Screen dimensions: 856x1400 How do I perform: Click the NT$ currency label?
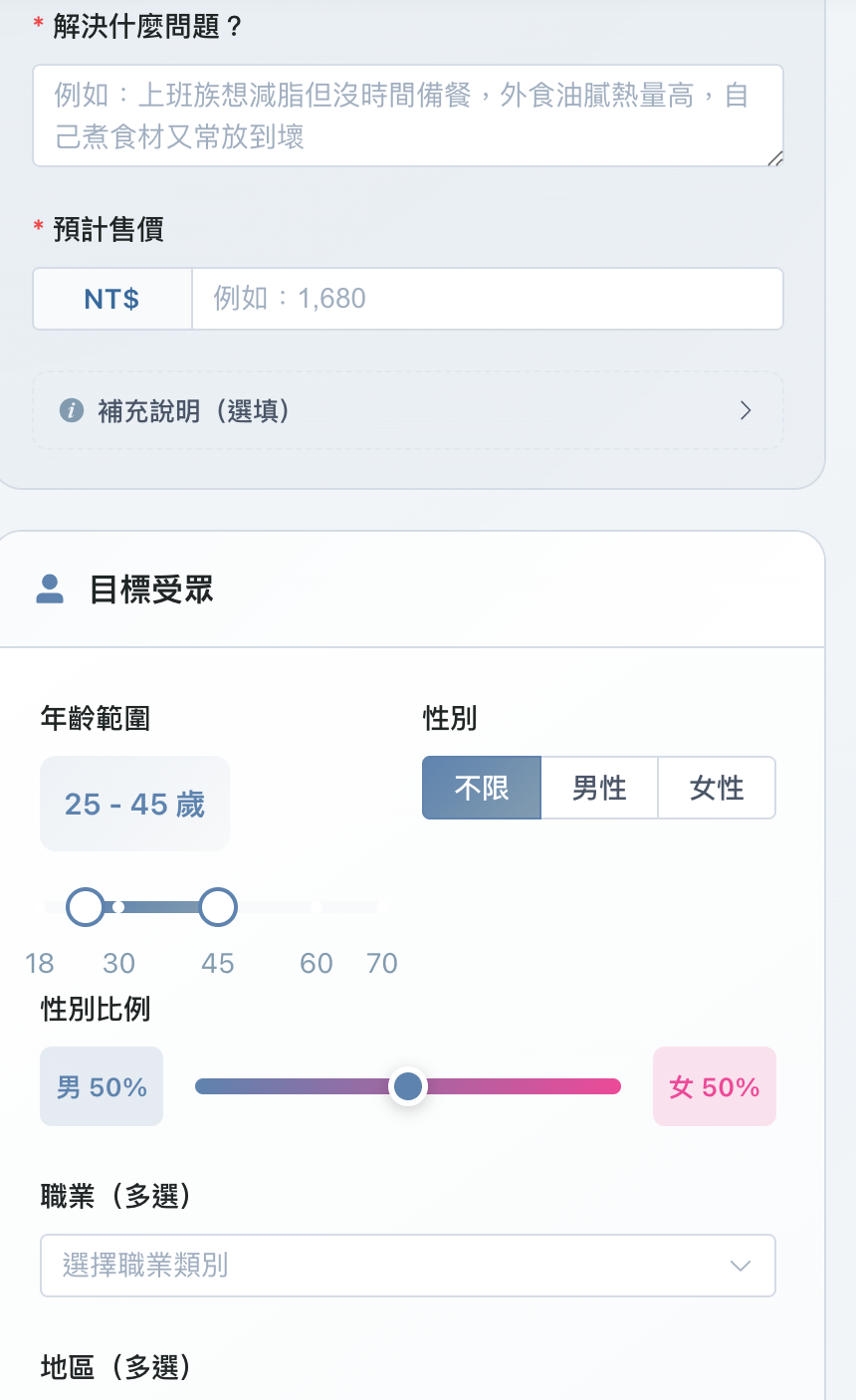point(111,298)
